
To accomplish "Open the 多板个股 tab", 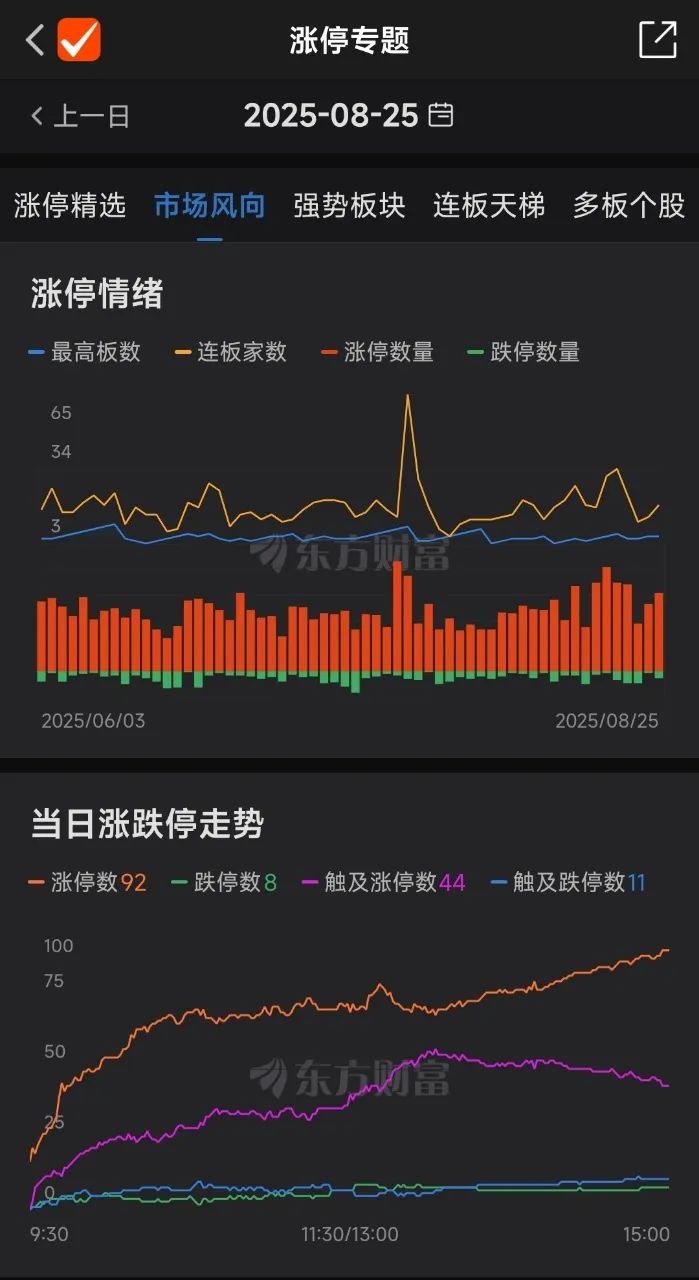I will click(628, 206).
